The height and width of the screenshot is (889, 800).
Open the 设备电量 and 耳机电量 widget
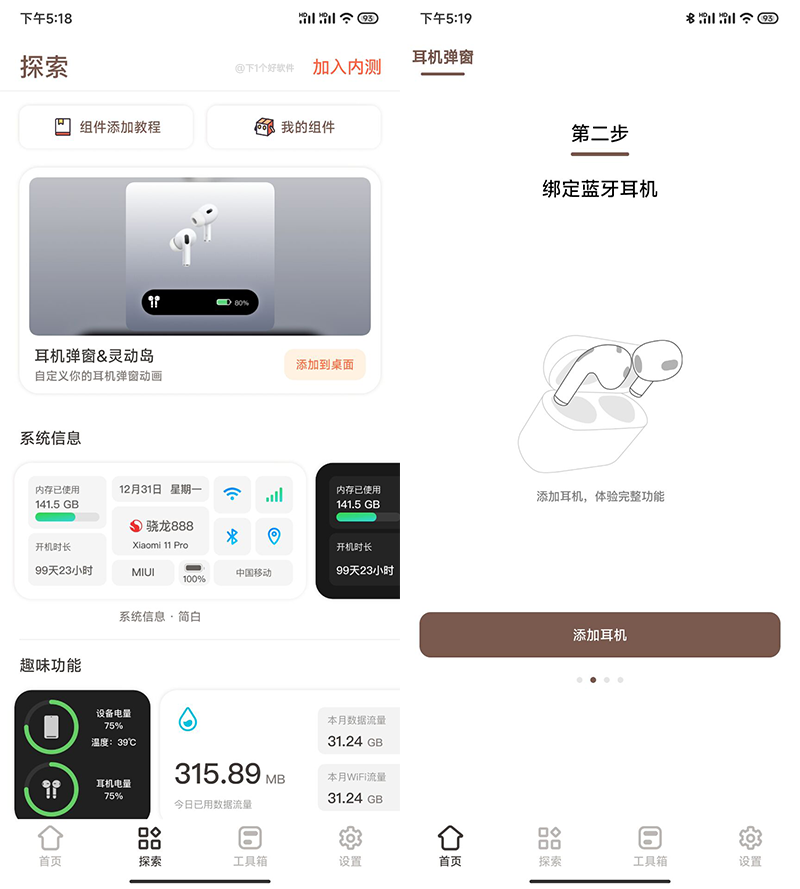point(82,753)
